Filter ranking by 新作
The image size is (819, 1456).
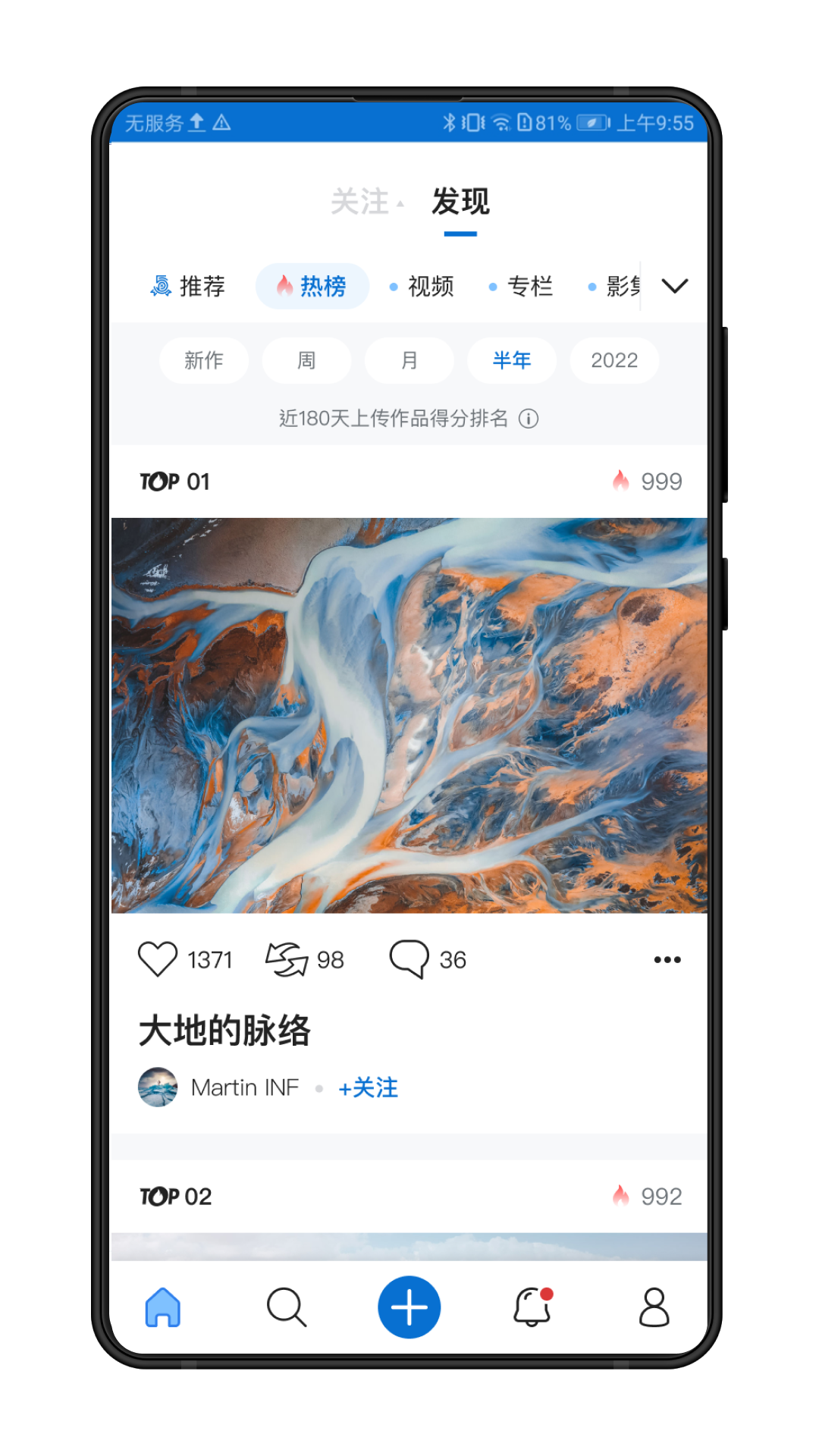[203, 360]
